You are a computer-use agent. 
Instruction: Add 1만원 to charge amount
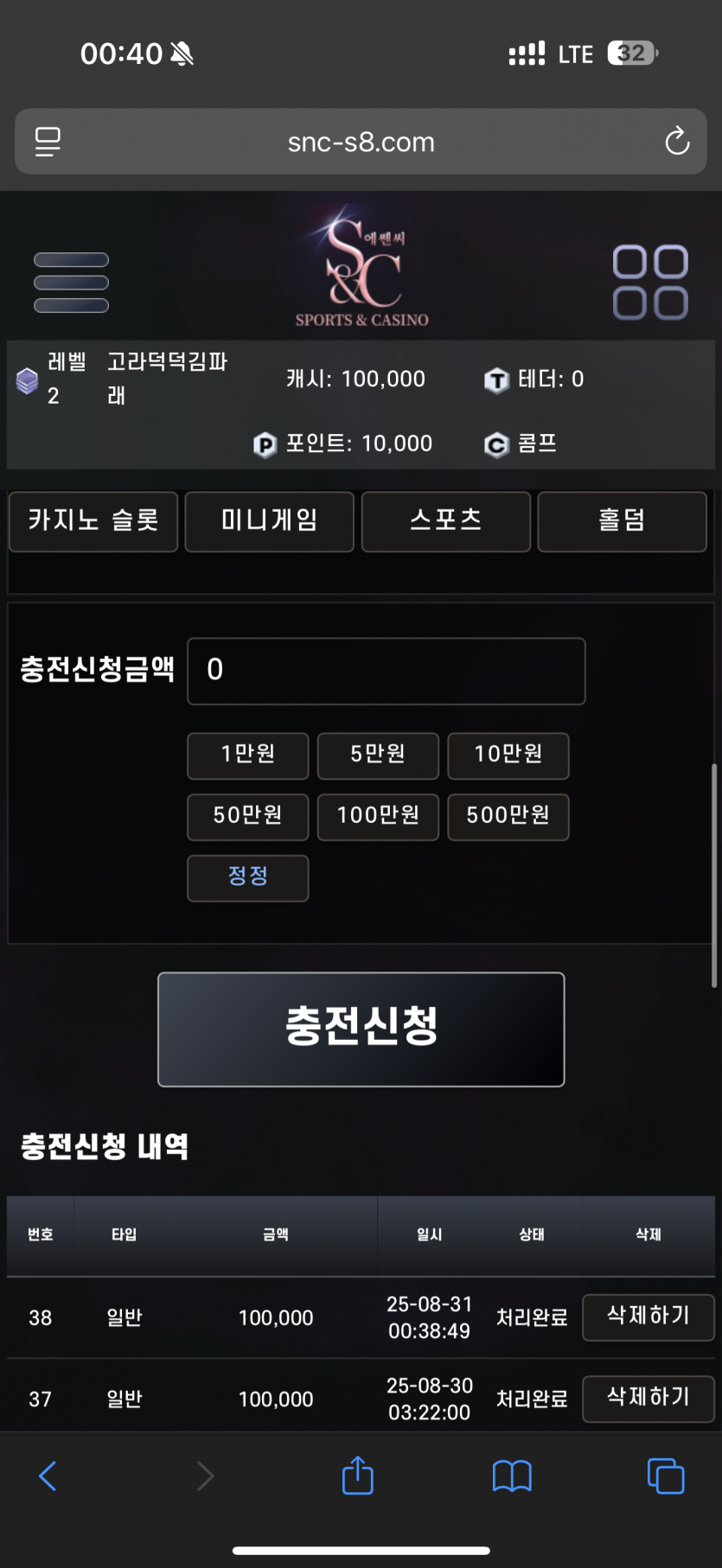248,755
